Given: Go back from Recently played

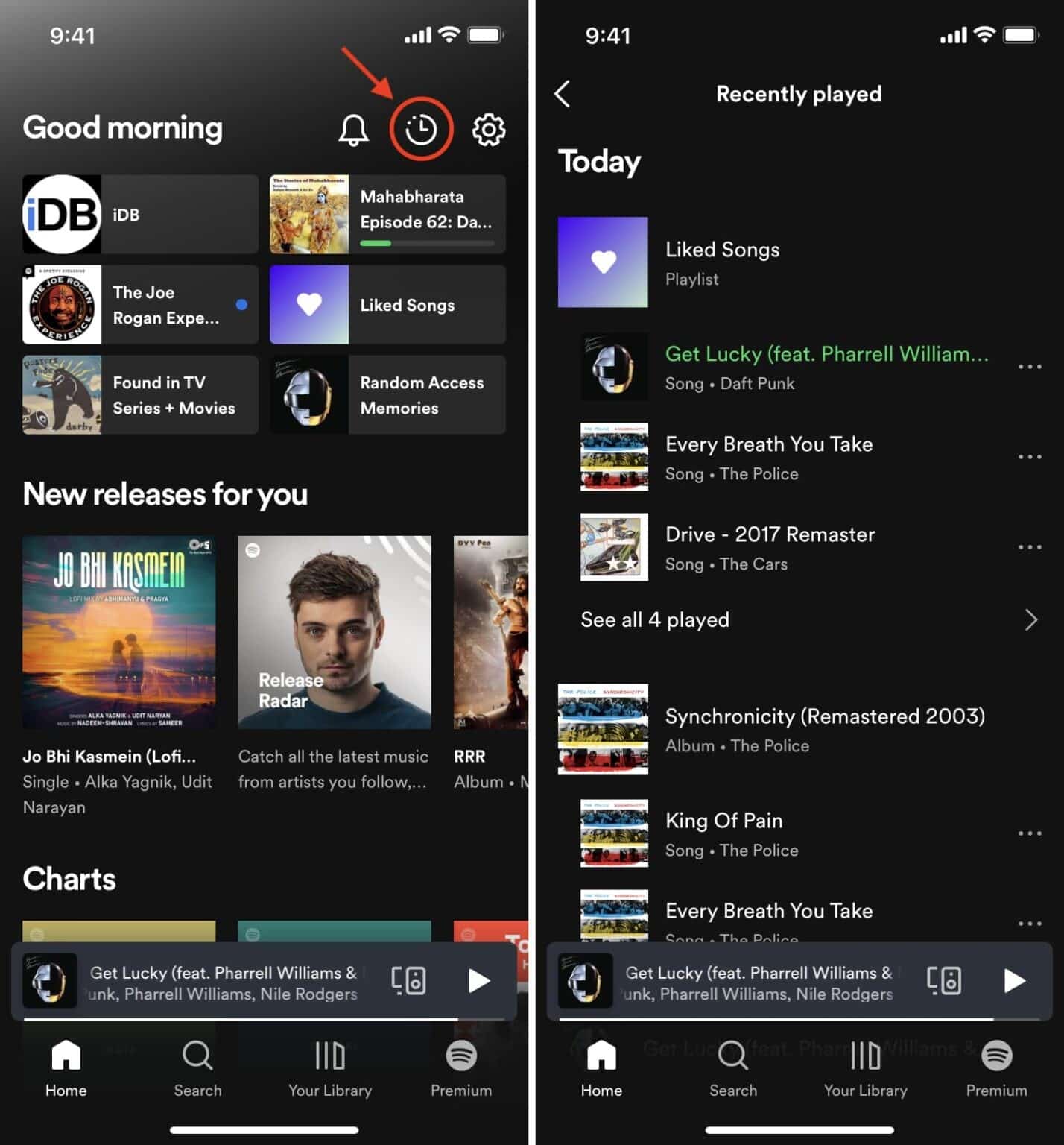Looking at the screenshot, I should [x=563, y=94].
